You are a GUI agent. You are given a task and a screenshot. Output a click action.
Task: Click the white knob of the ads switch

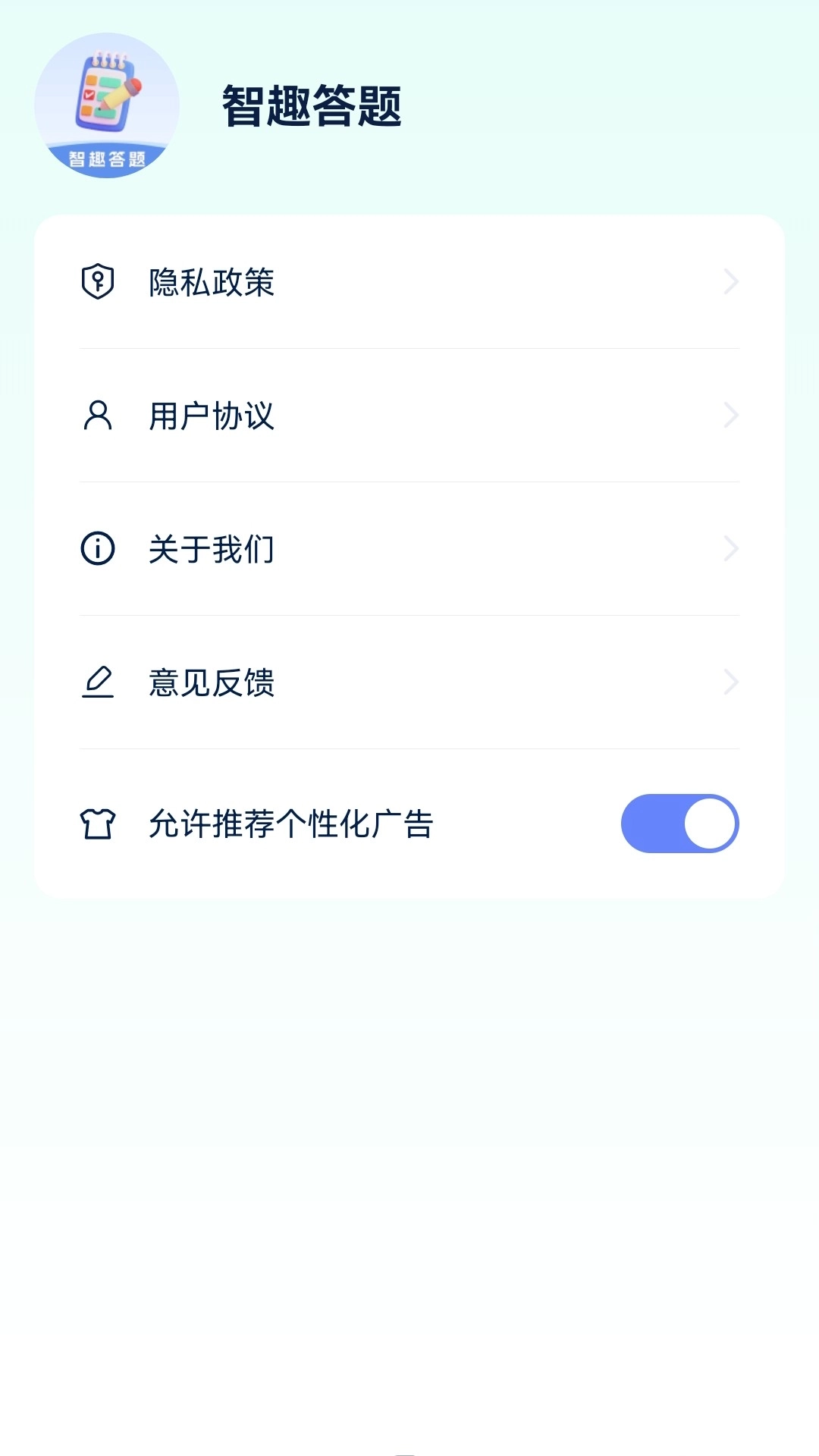pyautogui.click(x=710, y=823)
